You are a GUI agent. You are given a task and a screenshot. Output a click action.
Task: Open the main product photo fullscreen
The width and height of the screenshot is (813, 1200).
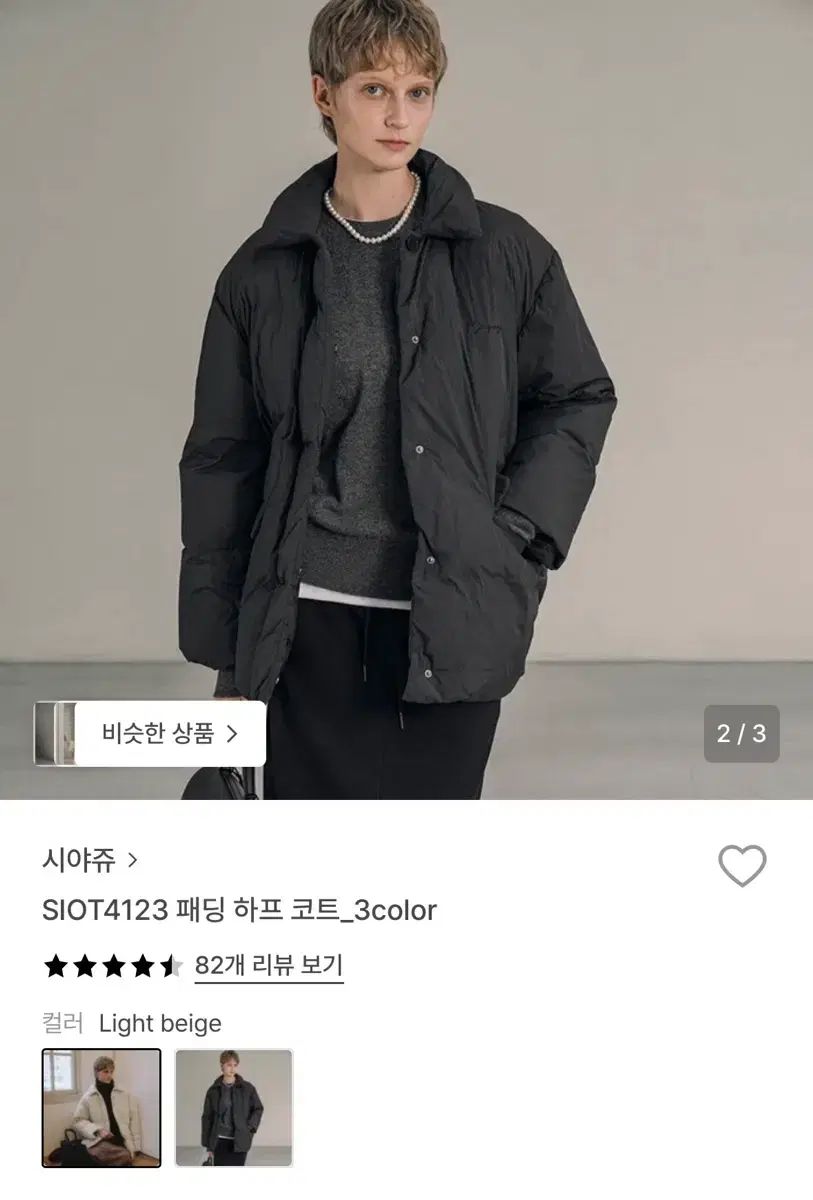point(406,380)
